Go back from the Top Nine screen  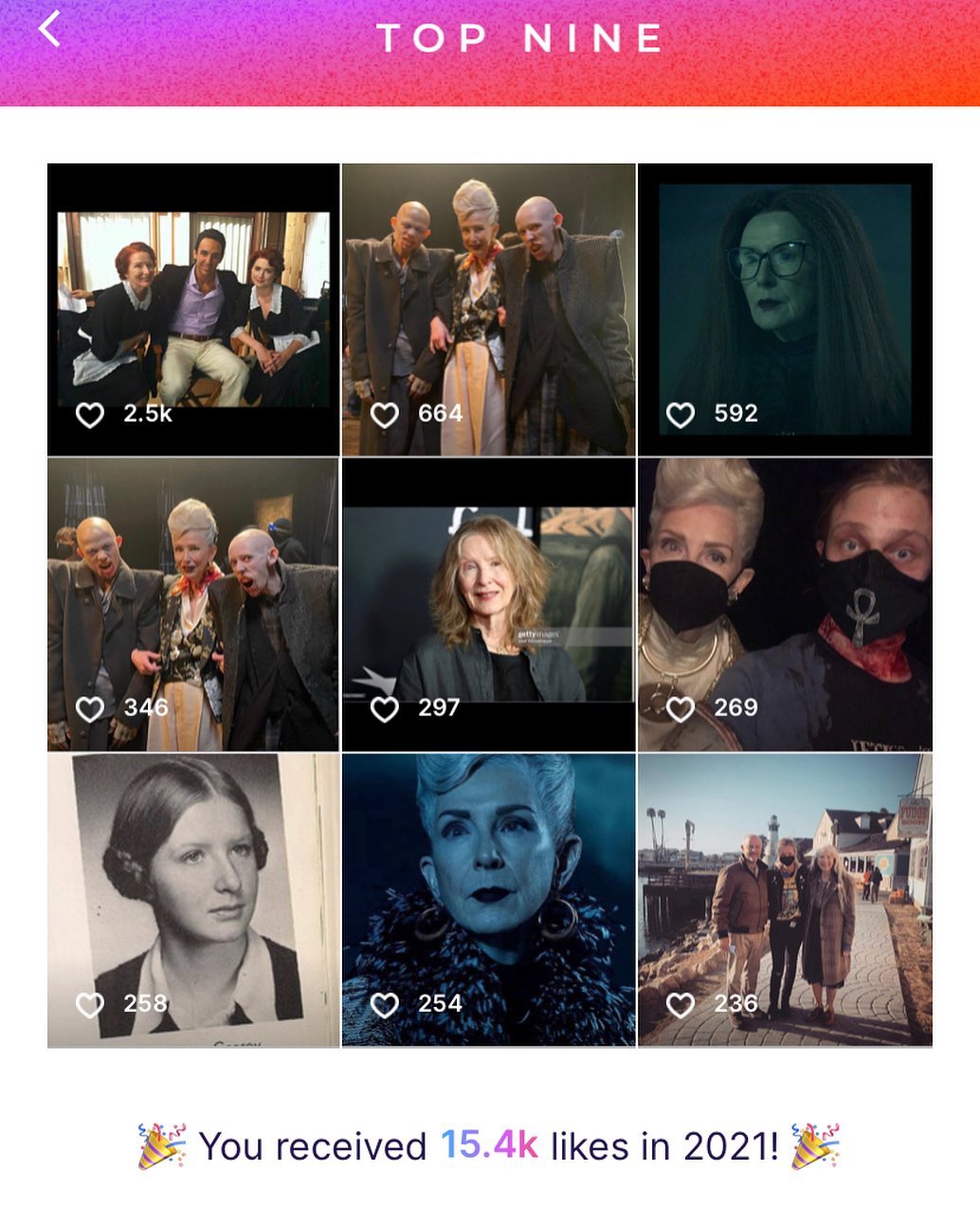[50, 29]
